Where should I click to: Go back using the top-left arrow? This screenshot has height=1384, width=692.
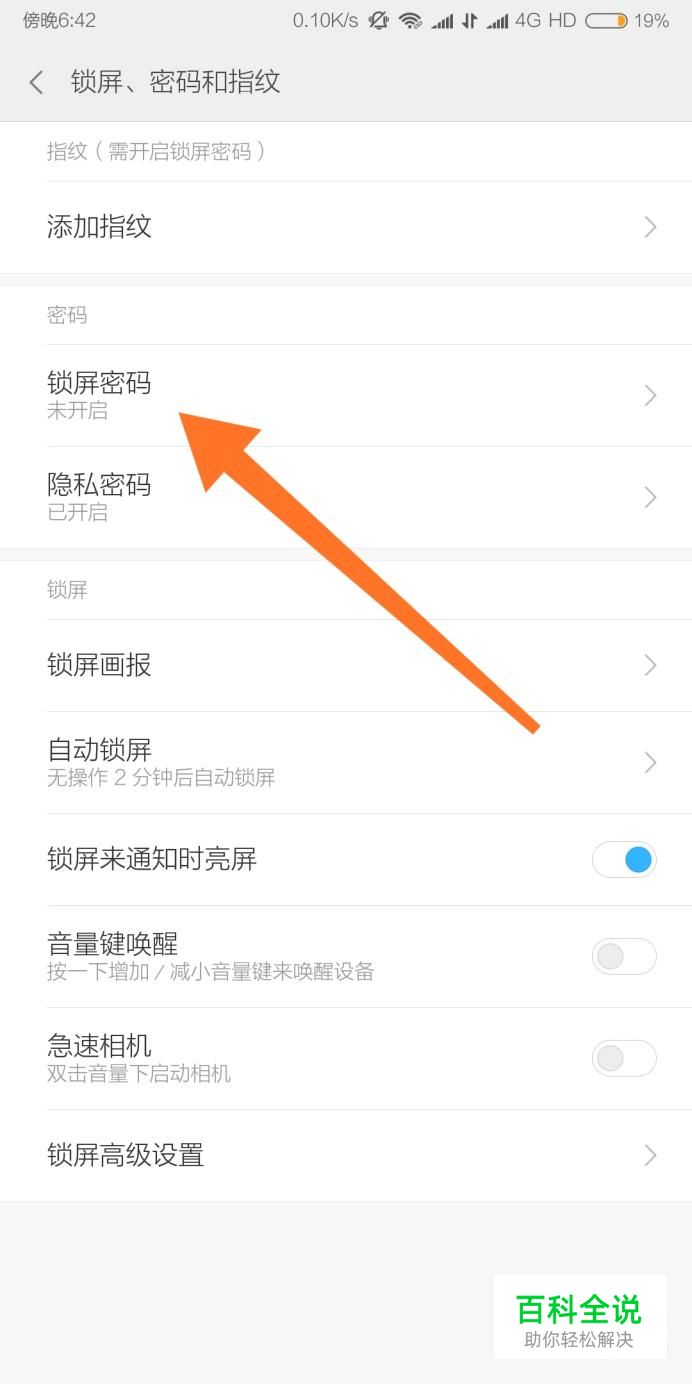[x=37, y=82]
